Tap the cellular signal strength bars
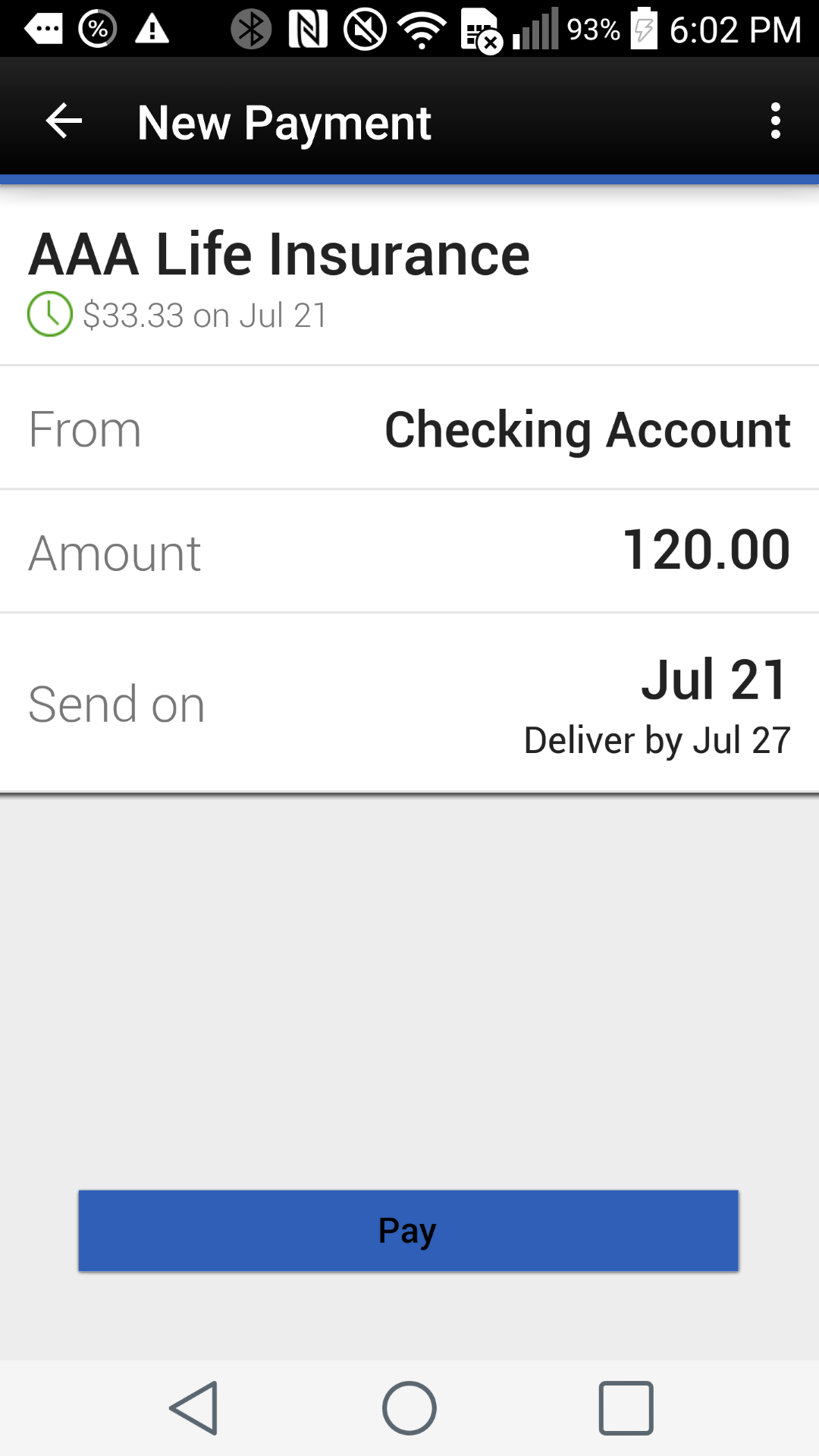Viewport: 819px width, 1456px height. coord(535,29)
